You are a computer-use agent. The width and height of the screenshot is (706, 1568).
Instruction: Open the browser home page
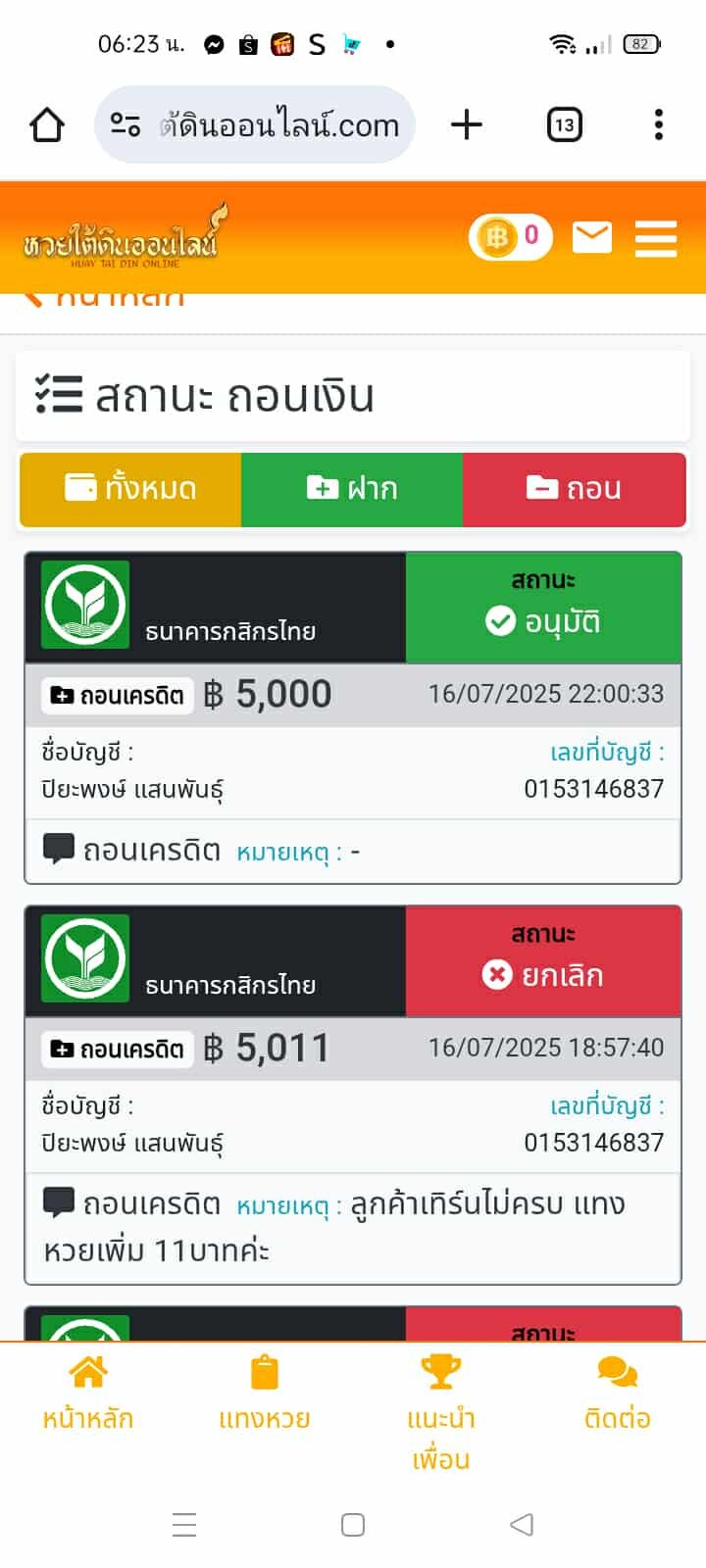[x=47, y=125]
